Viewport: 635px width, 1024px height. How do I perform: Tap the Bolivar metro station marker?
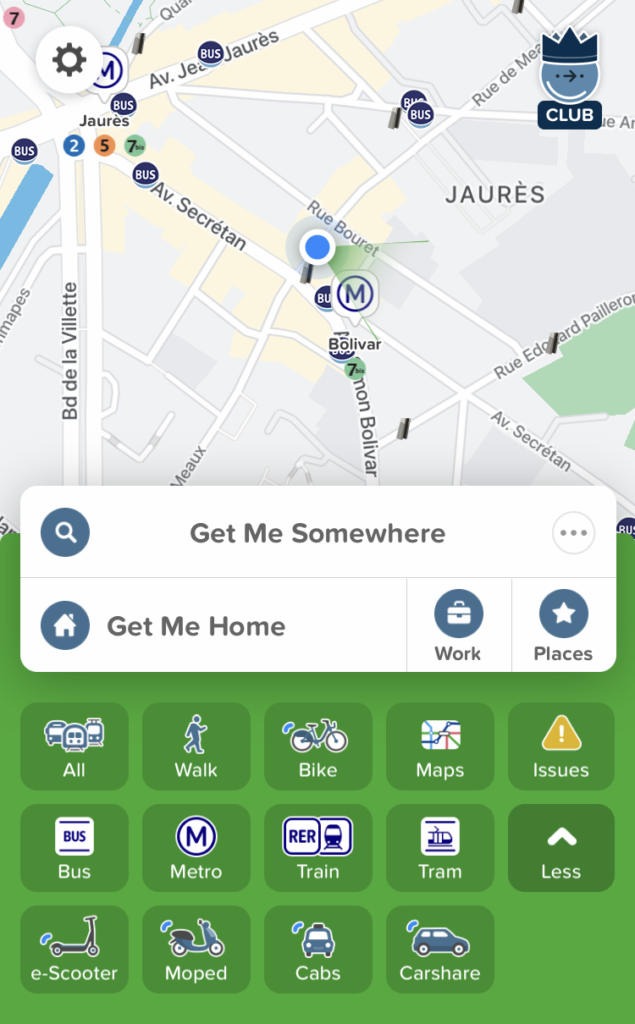point(355,295)
